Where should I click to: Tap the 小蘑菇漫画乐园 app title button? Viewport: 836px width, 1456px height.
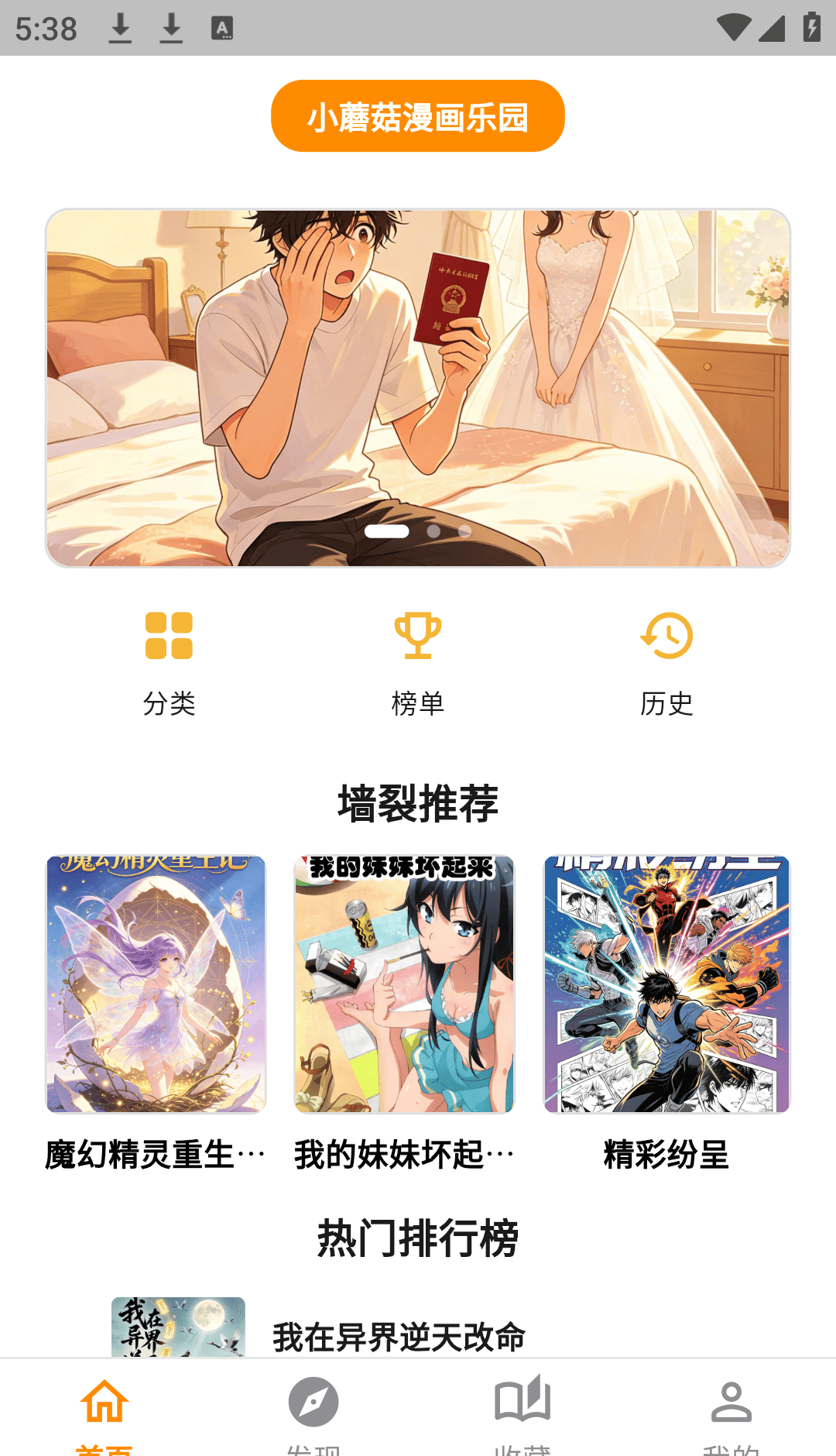417,115
